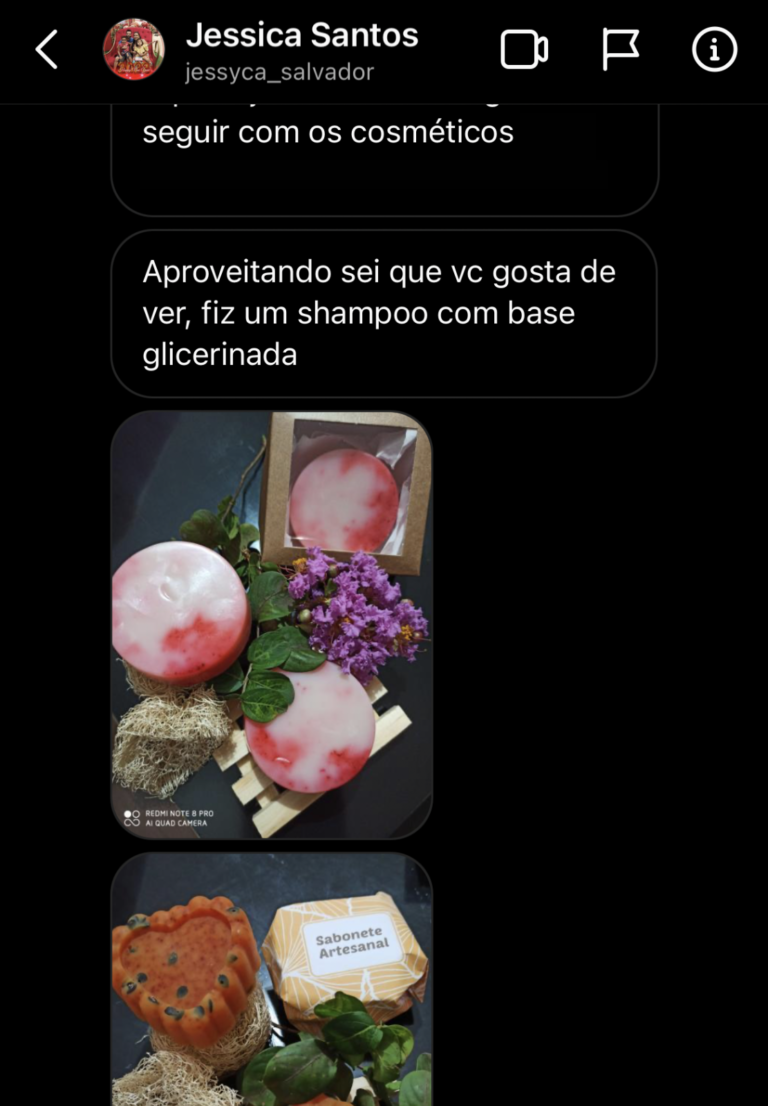Open the pink round soaps photo
The width and height of the screenshot is (768, 1106).
click(x=272, y=625)
